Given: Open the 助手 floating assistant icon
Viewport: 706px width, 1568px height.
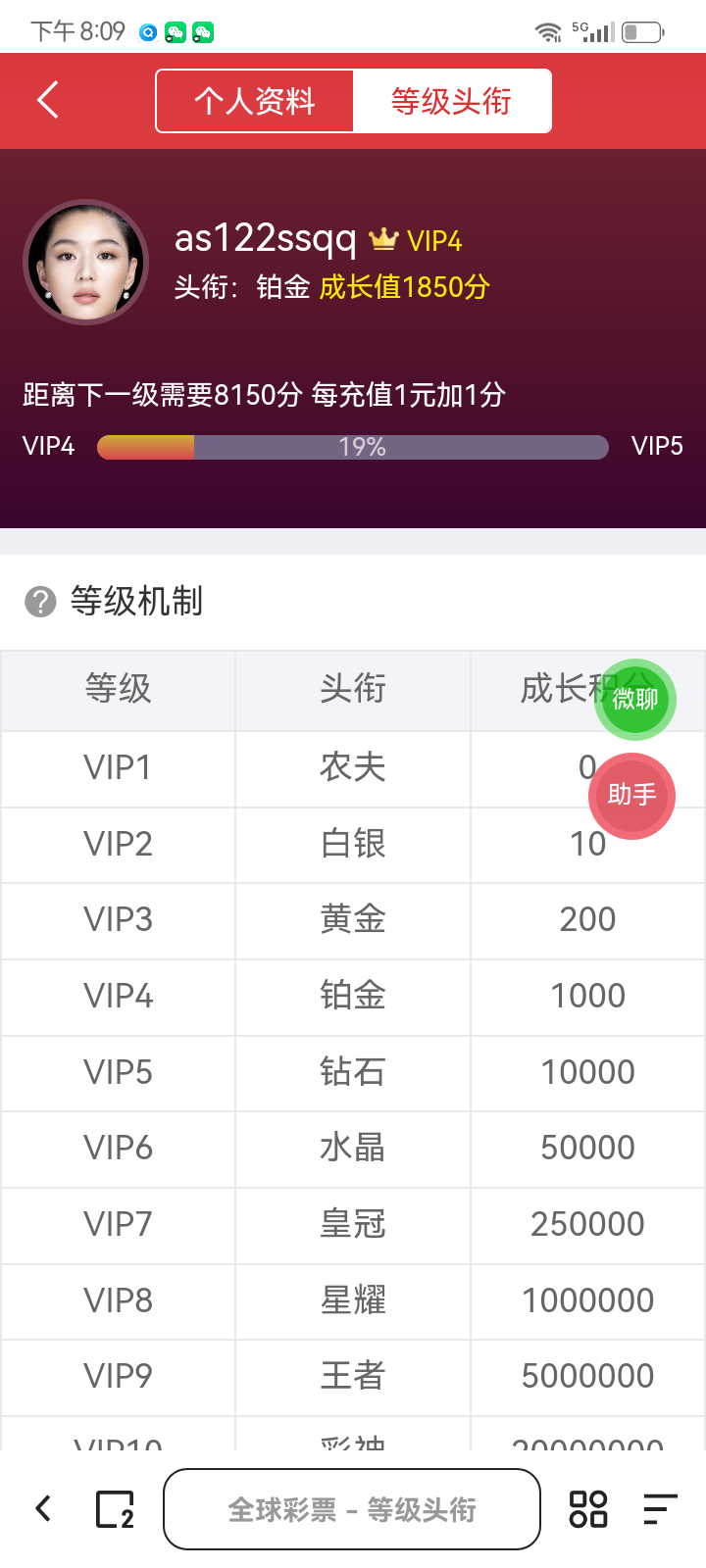Looking at the screenshot, I should [x=633, y=796].
